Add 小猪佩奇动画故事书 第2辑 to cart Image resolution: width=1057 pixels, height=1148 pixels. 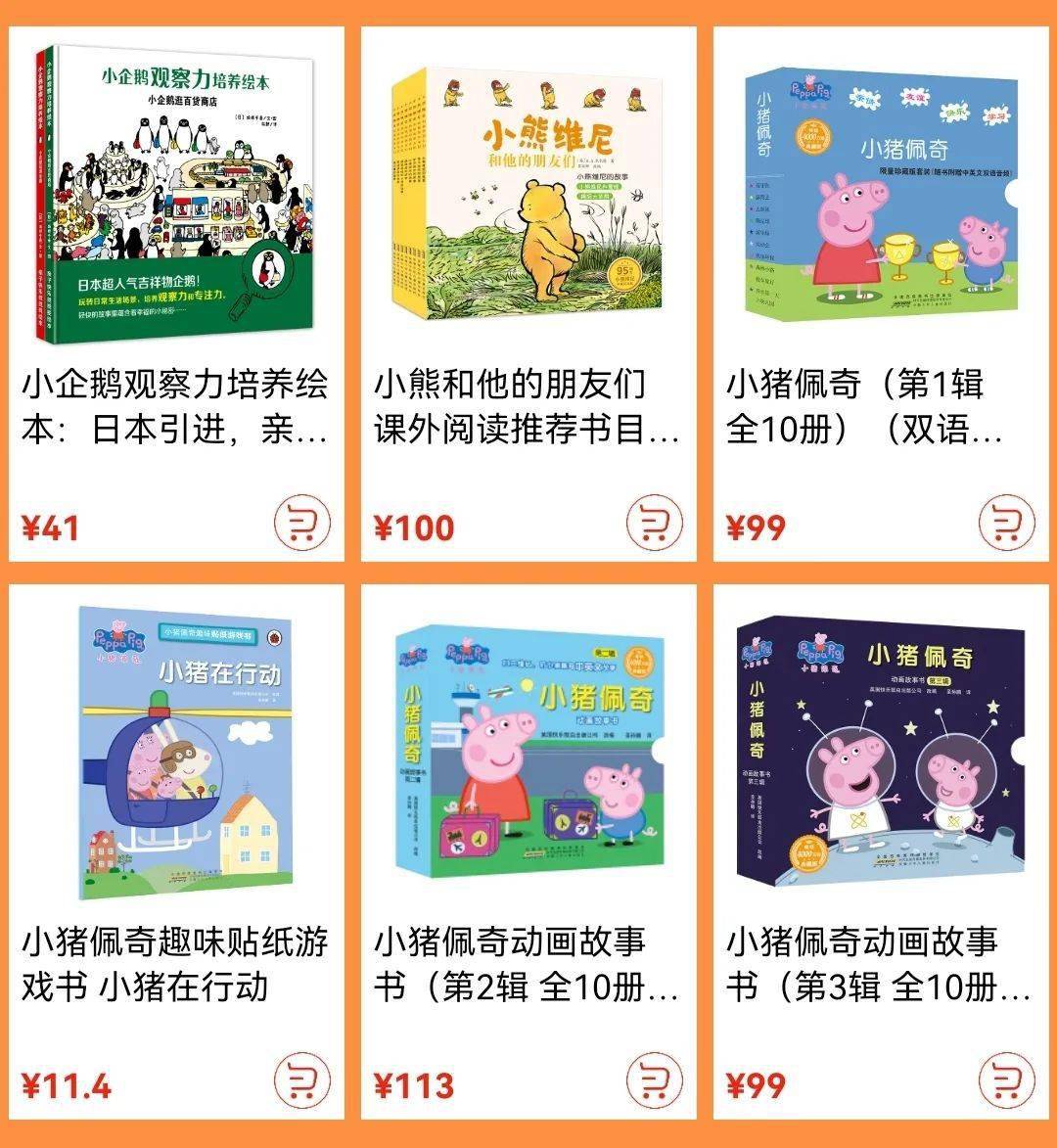(654, 1081)
